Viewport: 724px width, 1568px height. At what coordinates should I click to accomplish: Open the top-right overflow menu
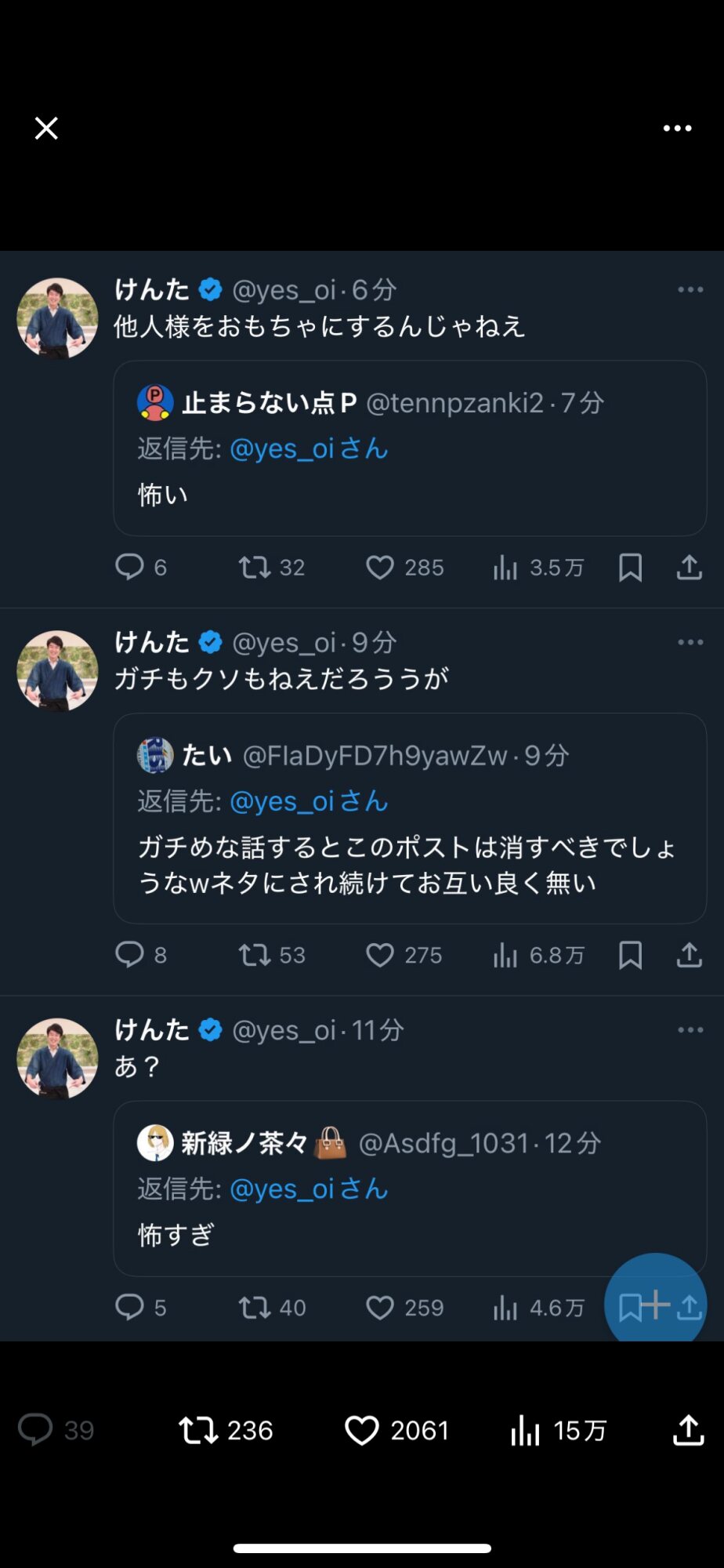click(677, 128)
